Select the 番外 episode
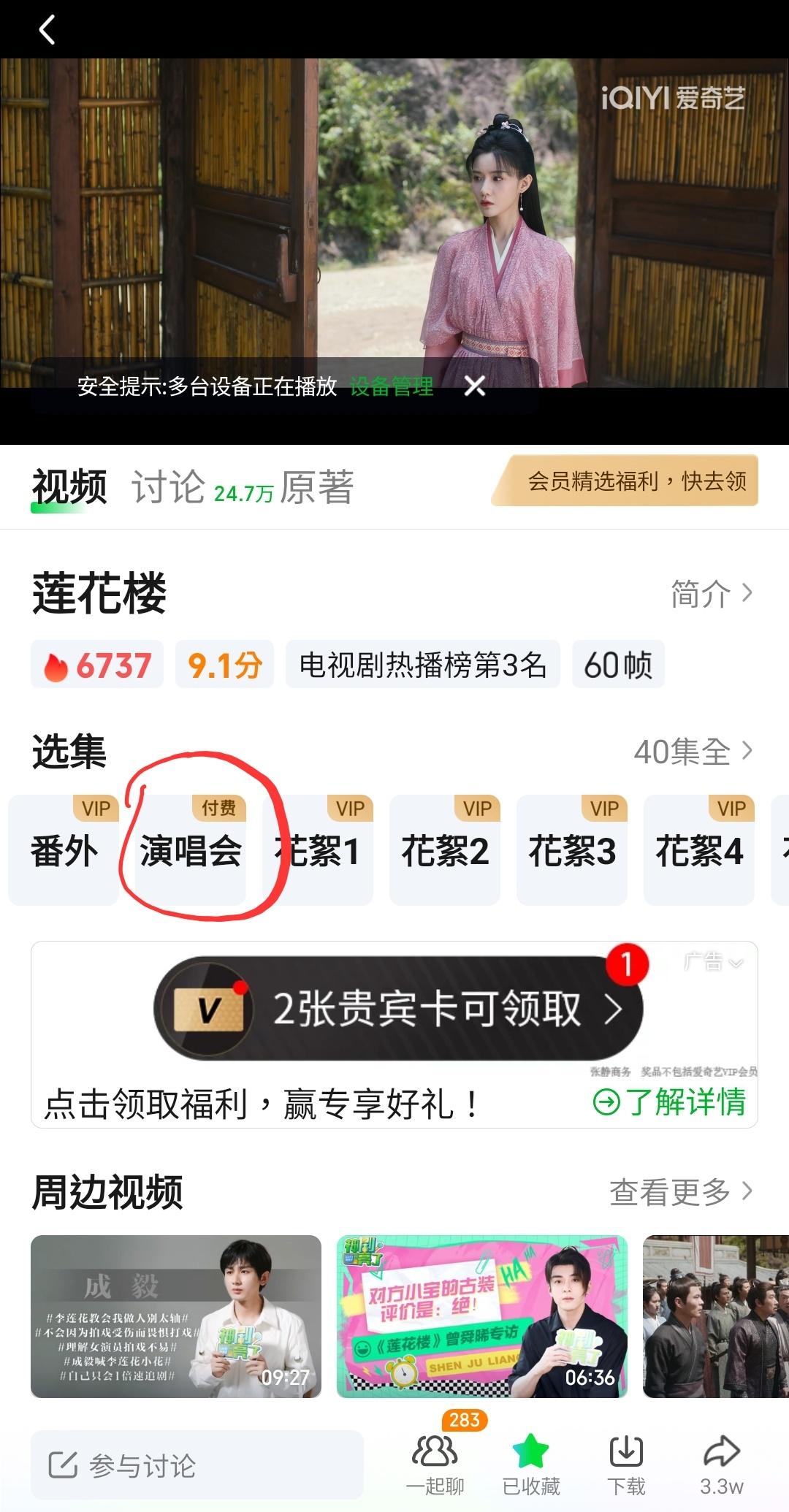Viewport: 789px width, 1512px height. (x=64, y=851)
